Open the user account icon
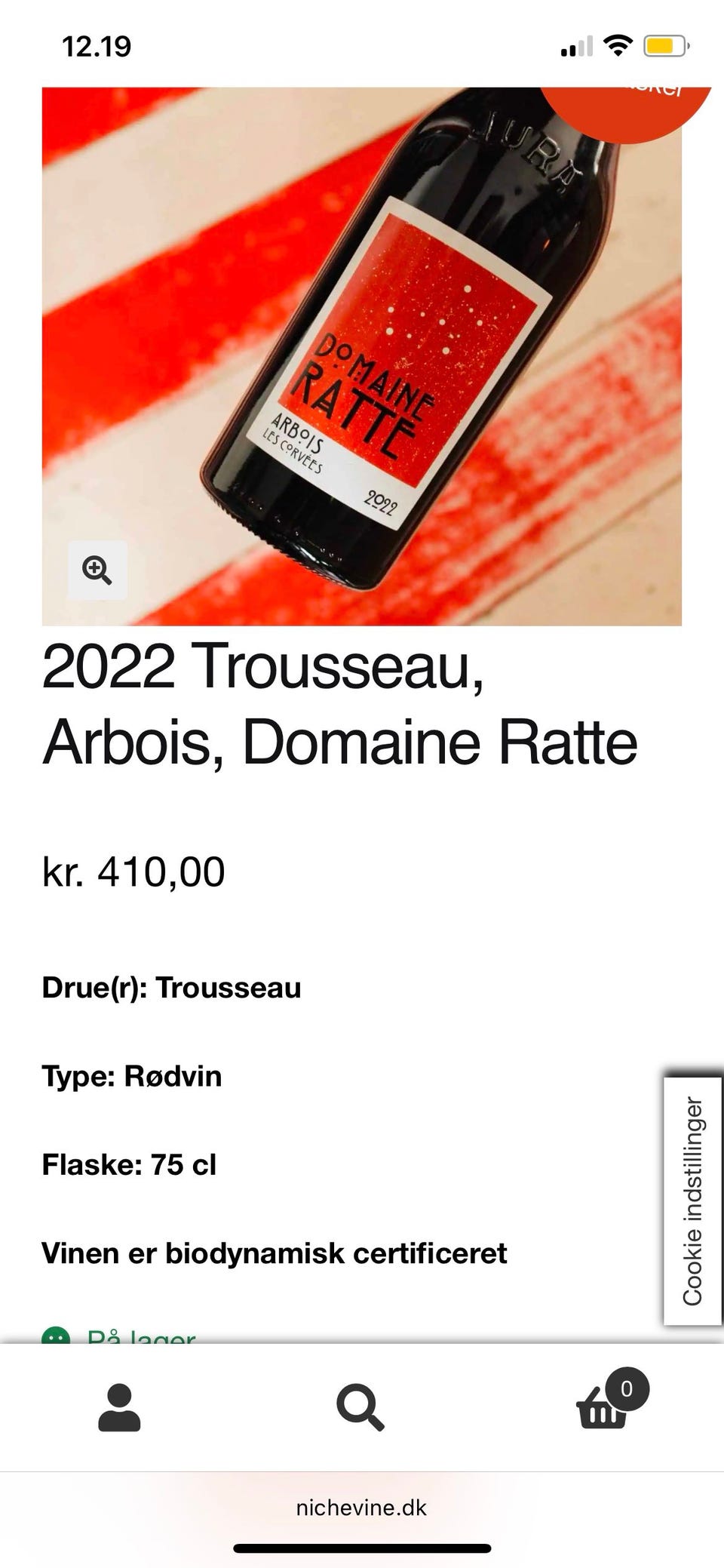The height and width of the screenshot is (1568, 724). [119, 1407]
